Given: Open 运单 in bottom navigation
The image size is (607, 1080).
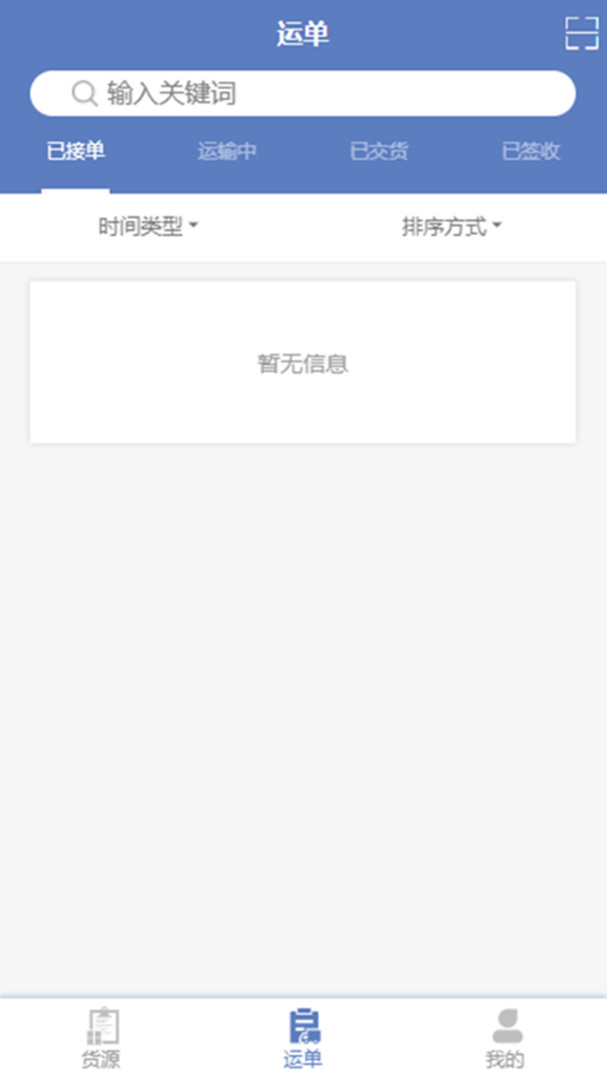Looking at the screenshot, I should point(303,1038).
